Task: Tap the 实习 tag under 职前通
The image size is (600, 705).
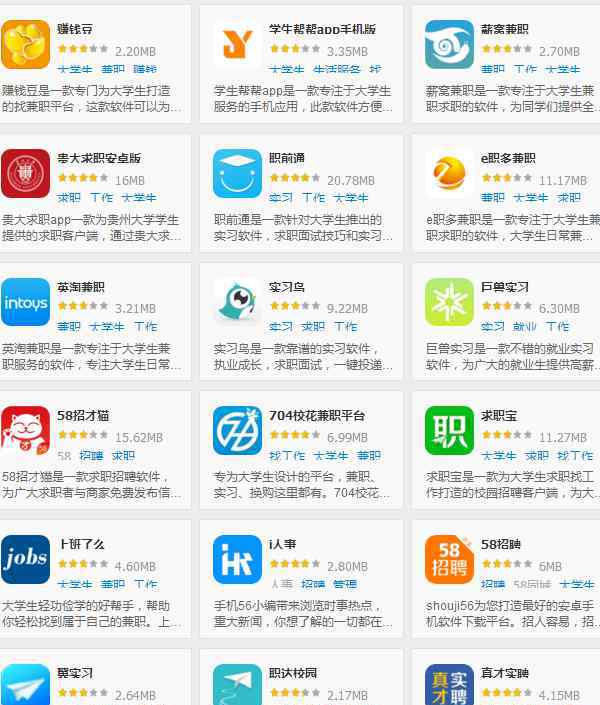Action: point(281,198)
